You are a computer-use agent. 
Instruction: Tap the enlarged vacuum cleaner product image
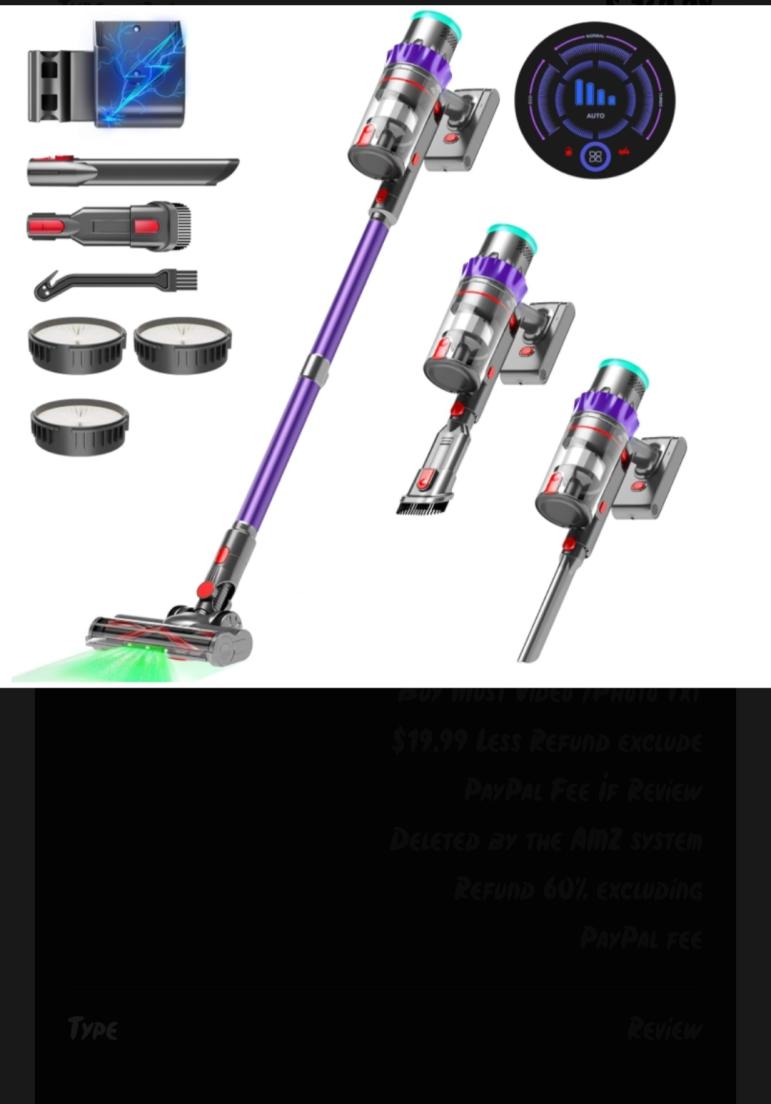385,345
